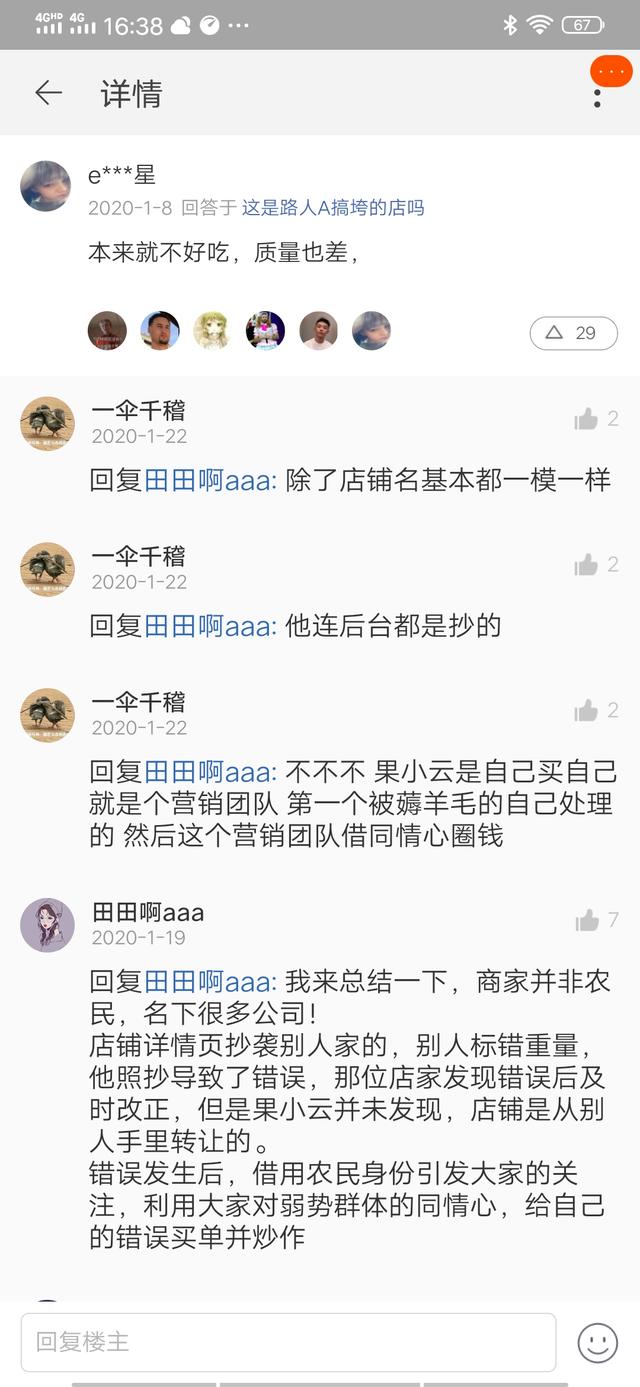Tap 田田啊aaa's avatar next to the 2020-1-19 comment
The image size is (640, 1387).
point(47,925)
